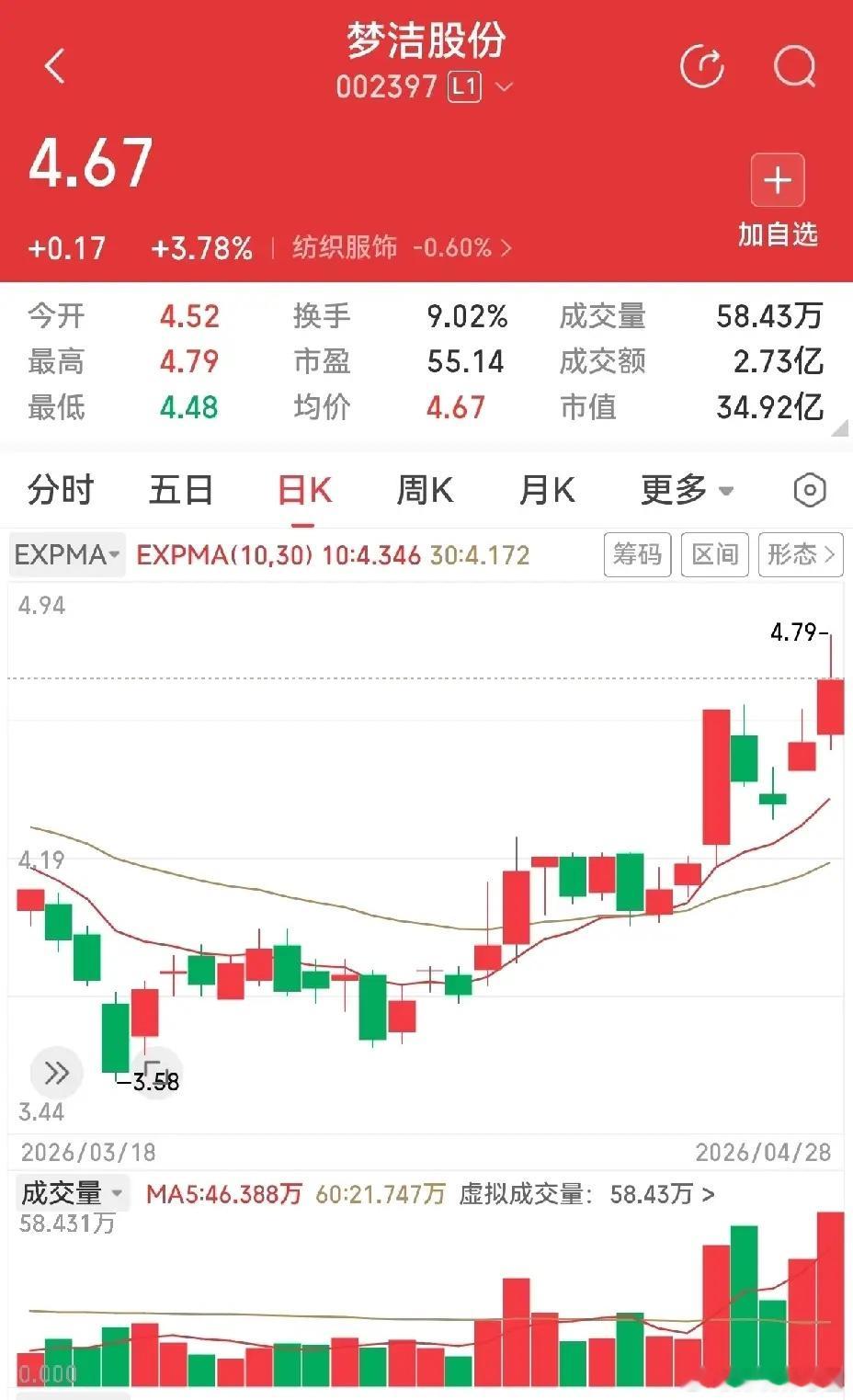Refresh the stock quote data
The height and width of the screenshot is (1400, 853).
702,66
